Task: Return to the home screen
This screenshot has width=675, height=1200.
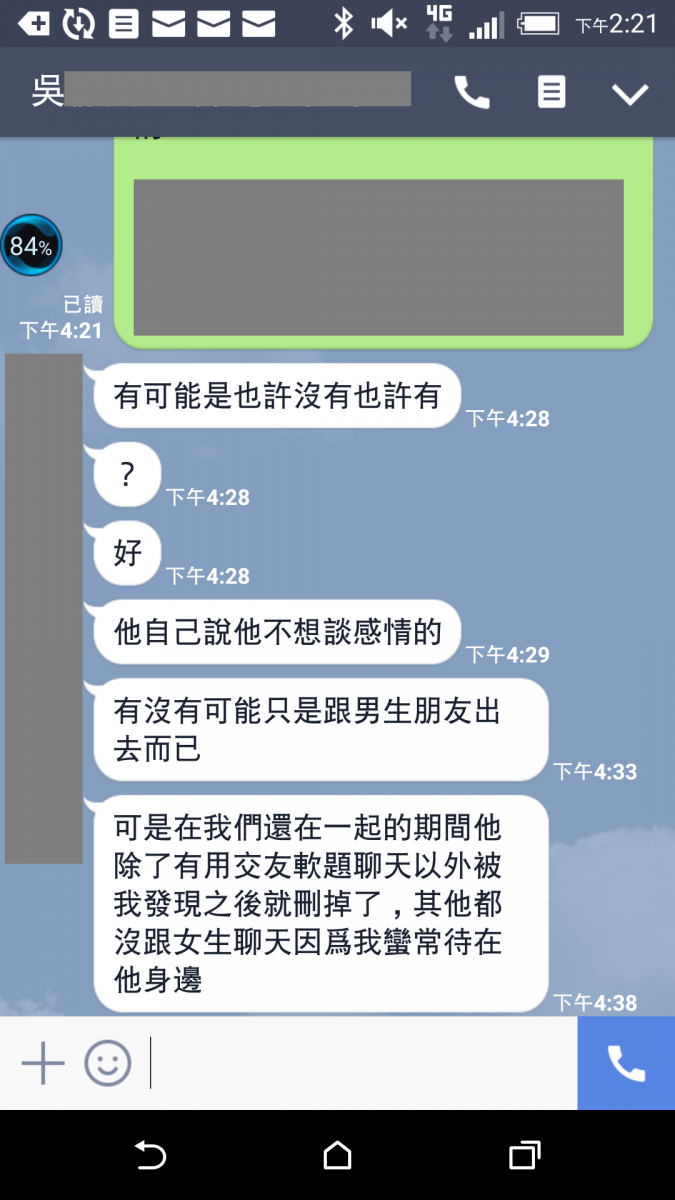Action: (338, 1156)
